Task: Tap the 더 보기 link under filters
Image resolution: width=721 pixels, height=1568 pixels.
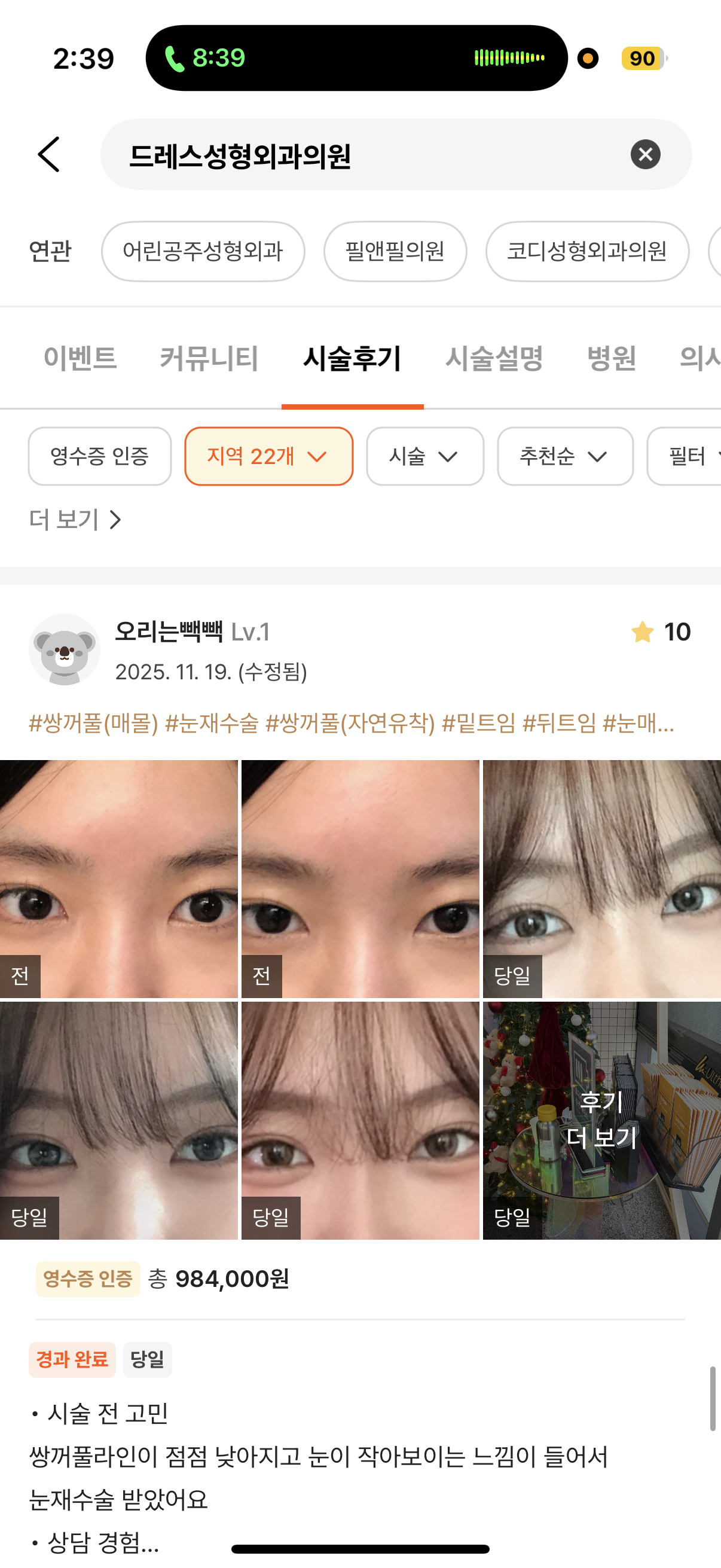Action: point(75,520)
